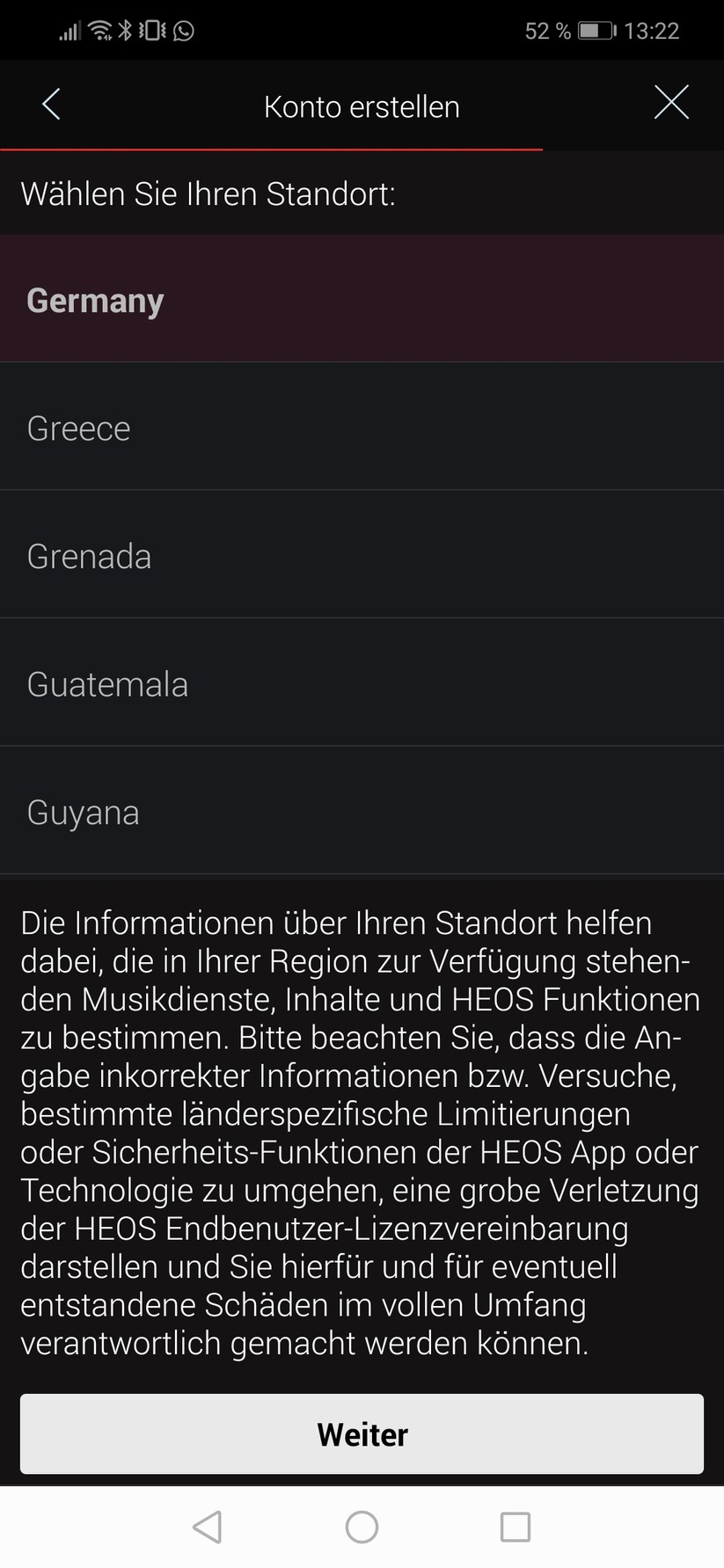Pick Grenada as the location
Viewport: 724px width, 1568px height.
[362, 556]
